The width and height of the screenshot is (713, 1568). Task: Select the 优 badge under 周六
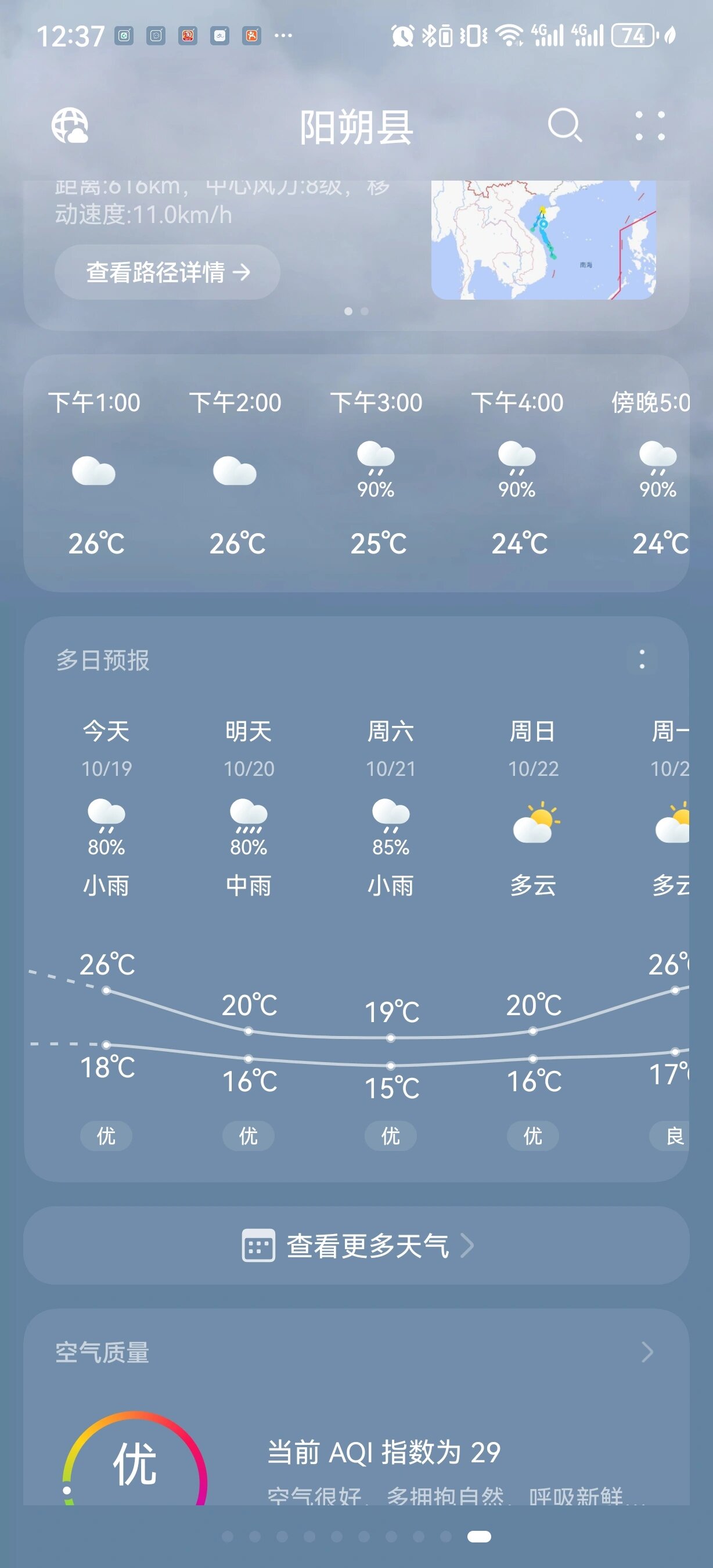point(390,1135)
